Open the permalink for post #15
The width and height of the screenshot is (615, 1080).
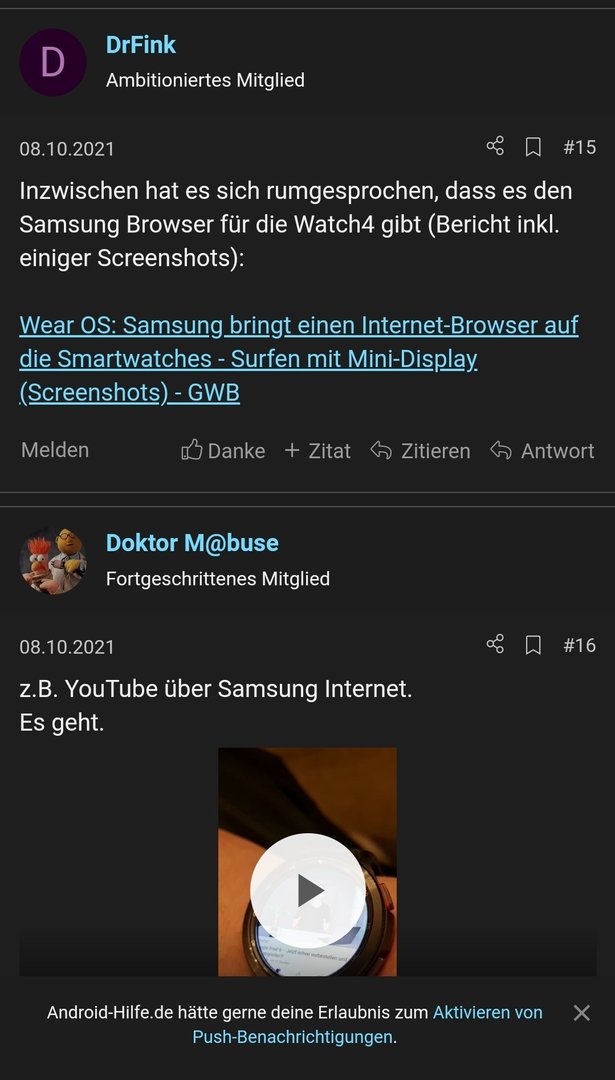coord(579,147)
